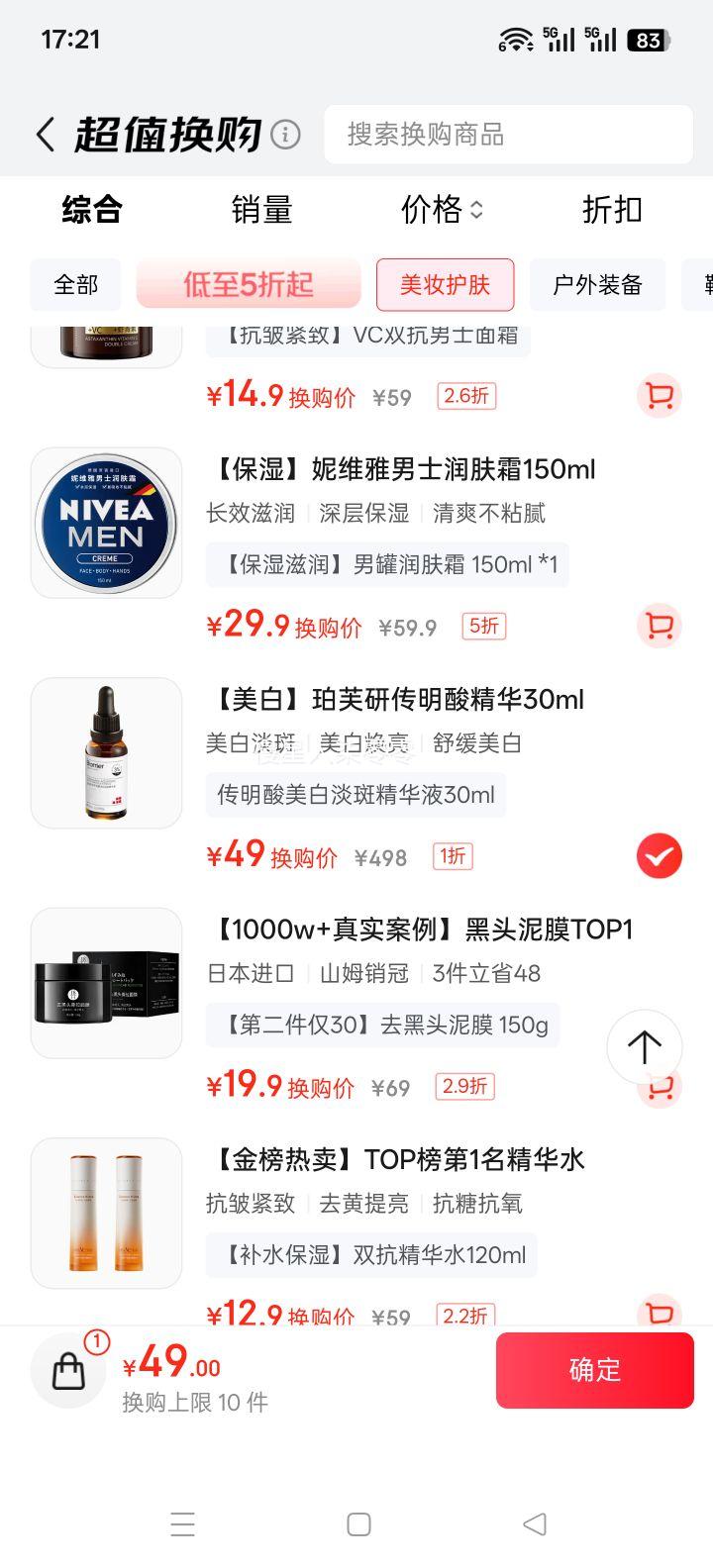Select the 全部 filter chip
This screenshot has height=1568, width=713.
pyautogui.click(x=75, y=284)
